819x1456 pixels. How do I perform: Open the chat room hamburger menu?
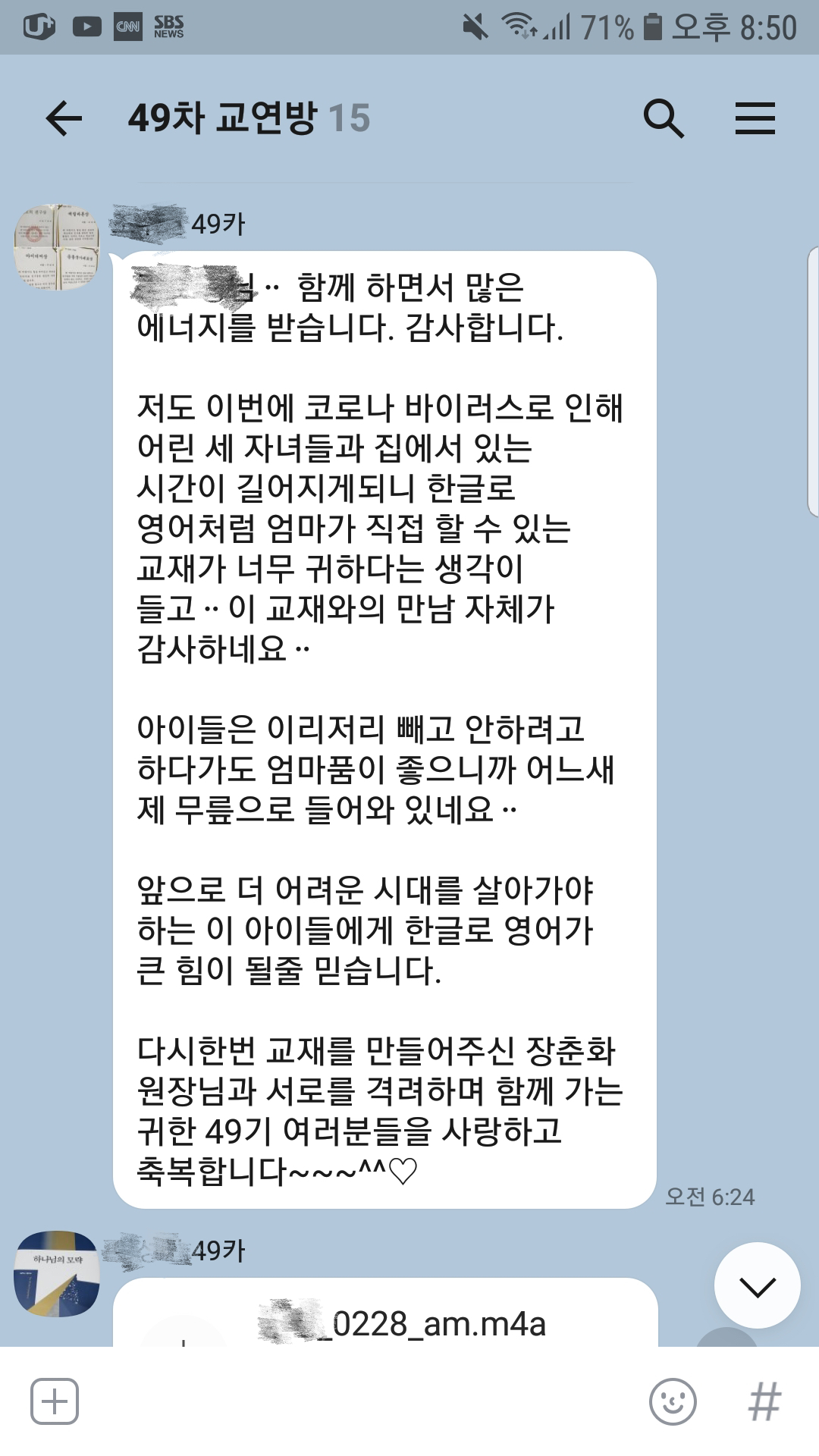tap(755, 119)
